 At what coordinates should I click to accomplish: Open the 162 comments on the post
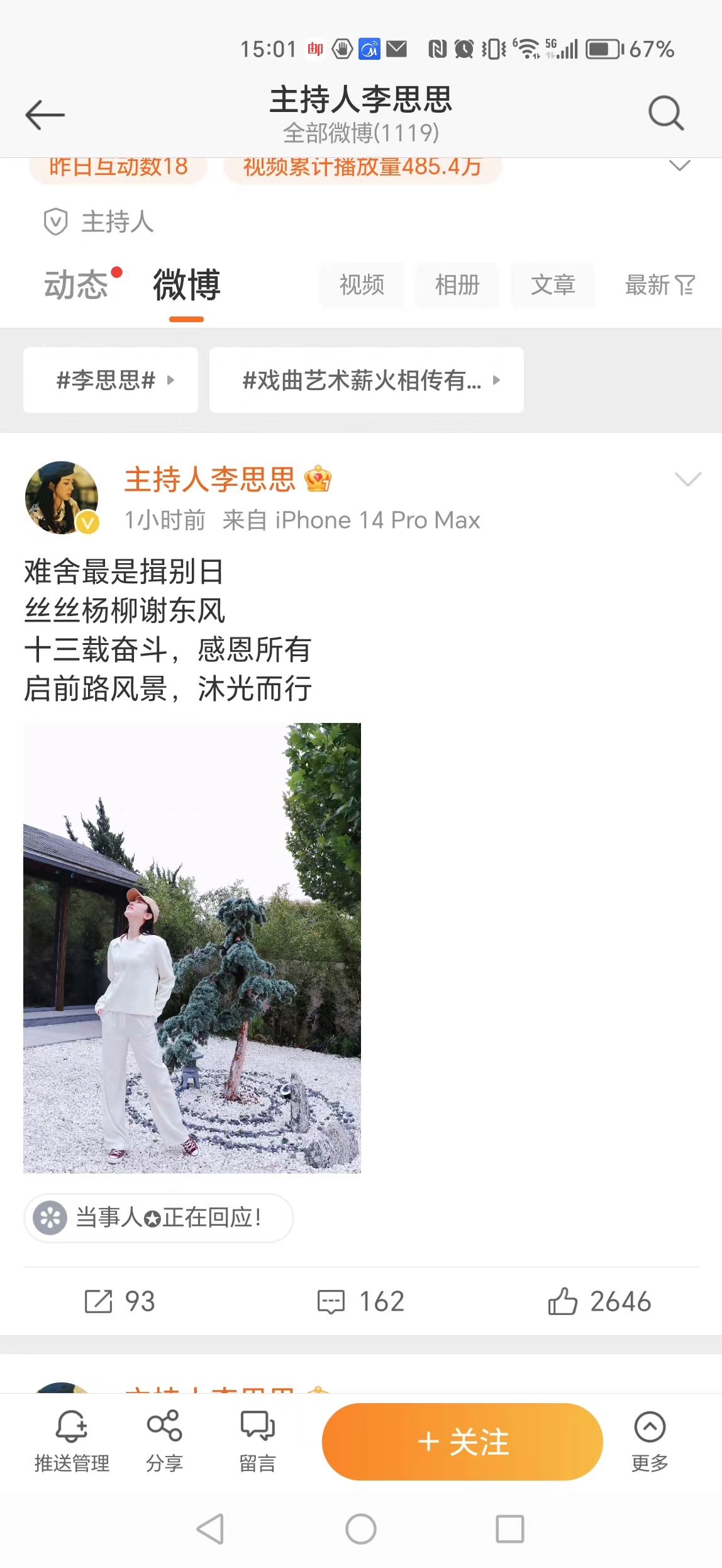point(360,1301)
